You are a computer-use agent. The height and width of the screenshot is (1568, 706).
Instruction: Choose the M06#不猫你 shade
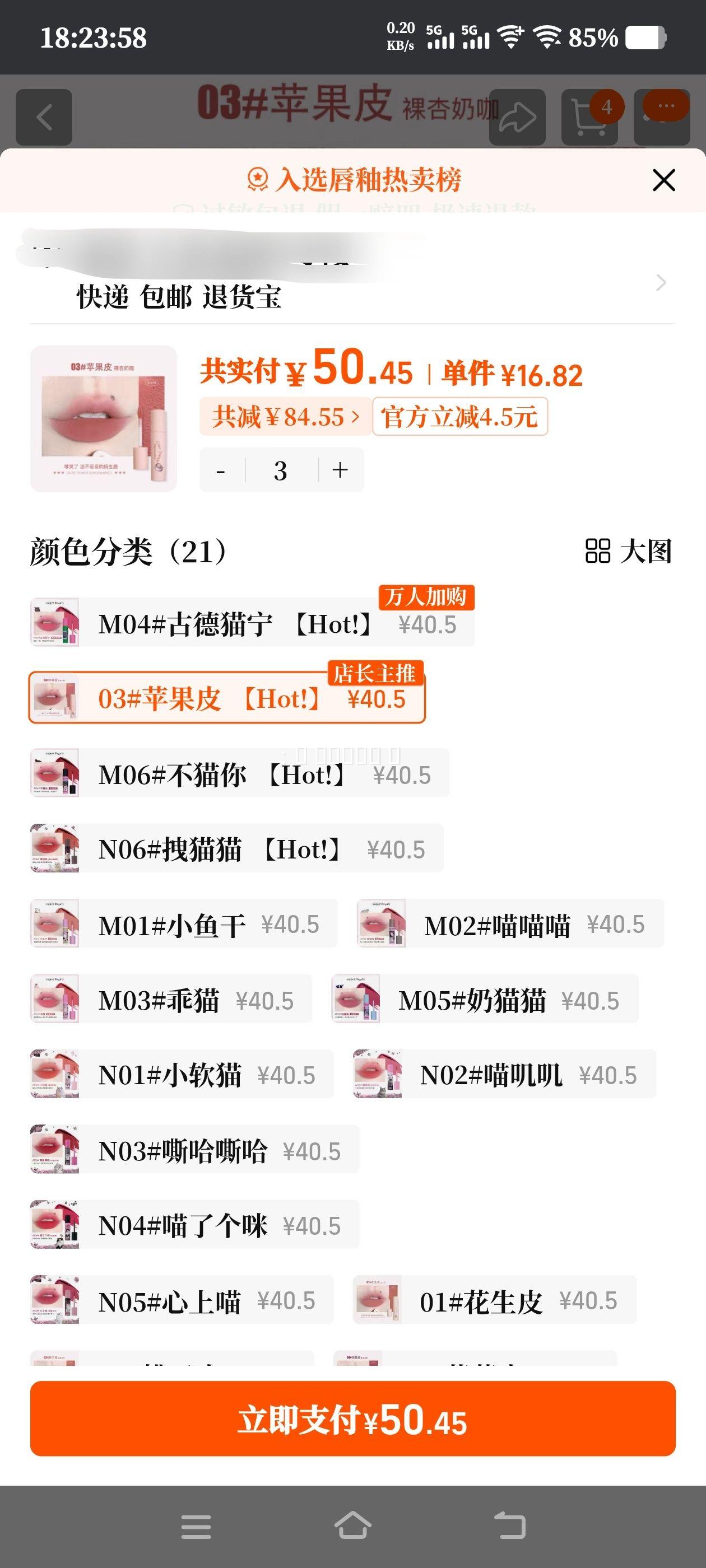239,774
